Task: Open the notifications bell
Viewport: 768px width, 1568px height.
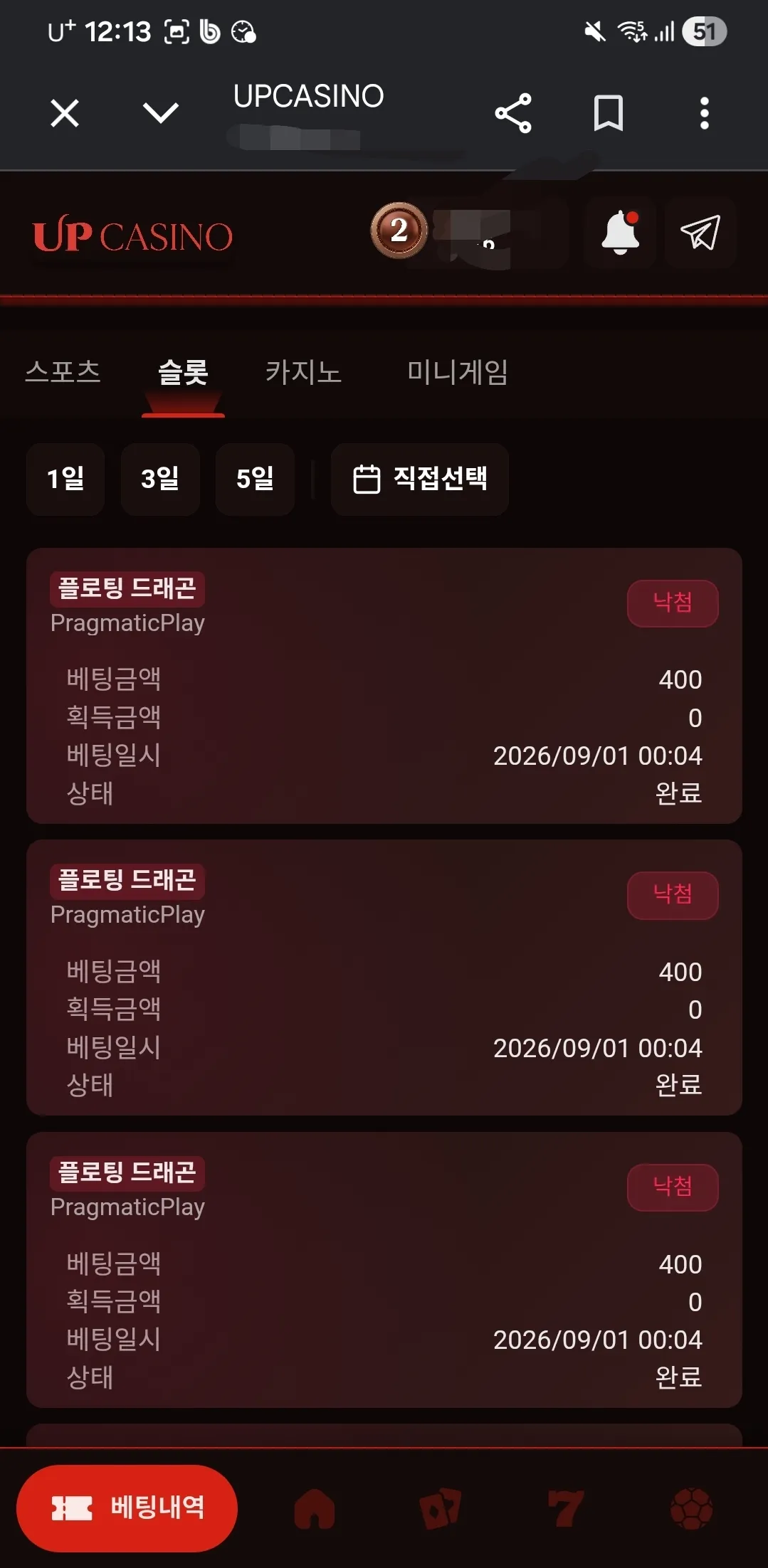Action: click(x=620, y=233)
